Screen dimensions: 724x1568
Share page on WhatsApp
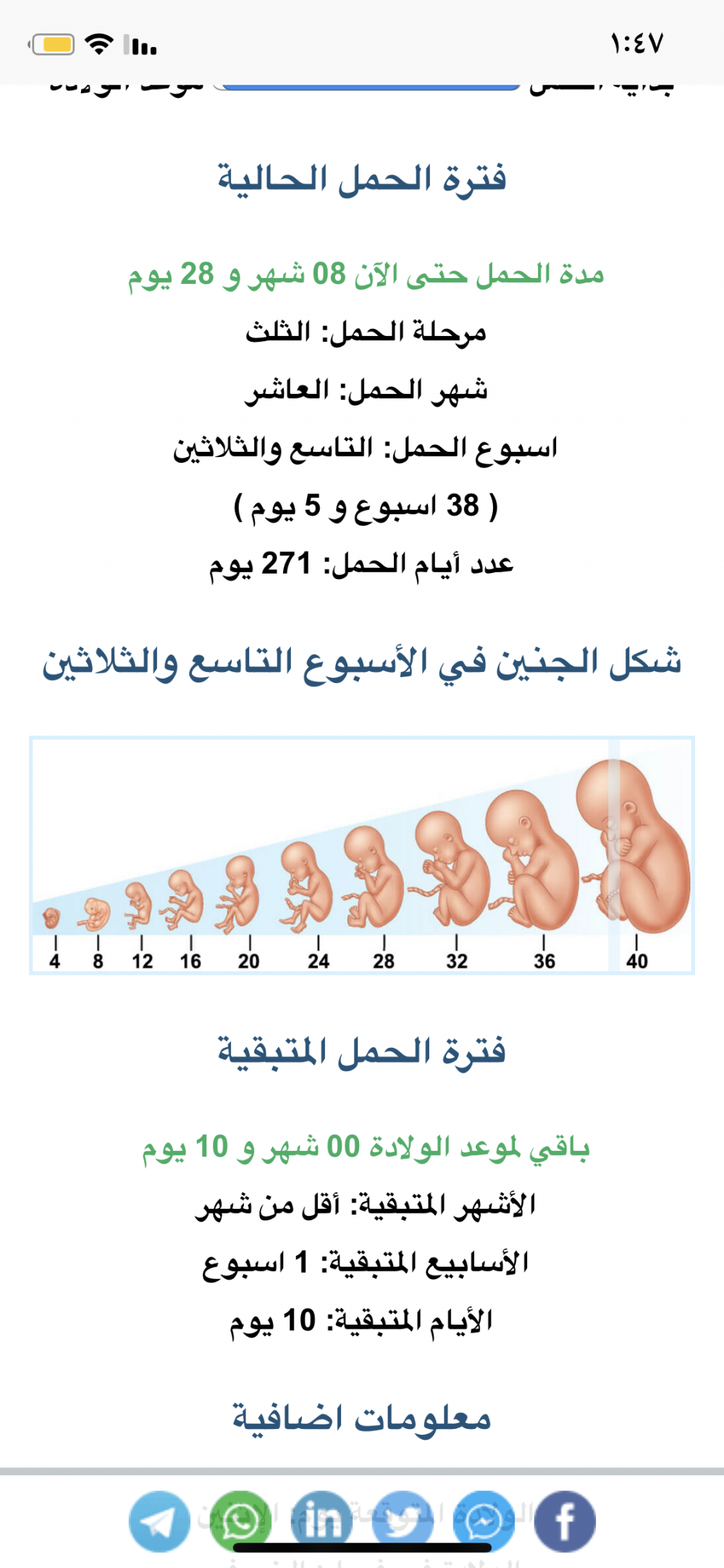(x=240, y=1521)
